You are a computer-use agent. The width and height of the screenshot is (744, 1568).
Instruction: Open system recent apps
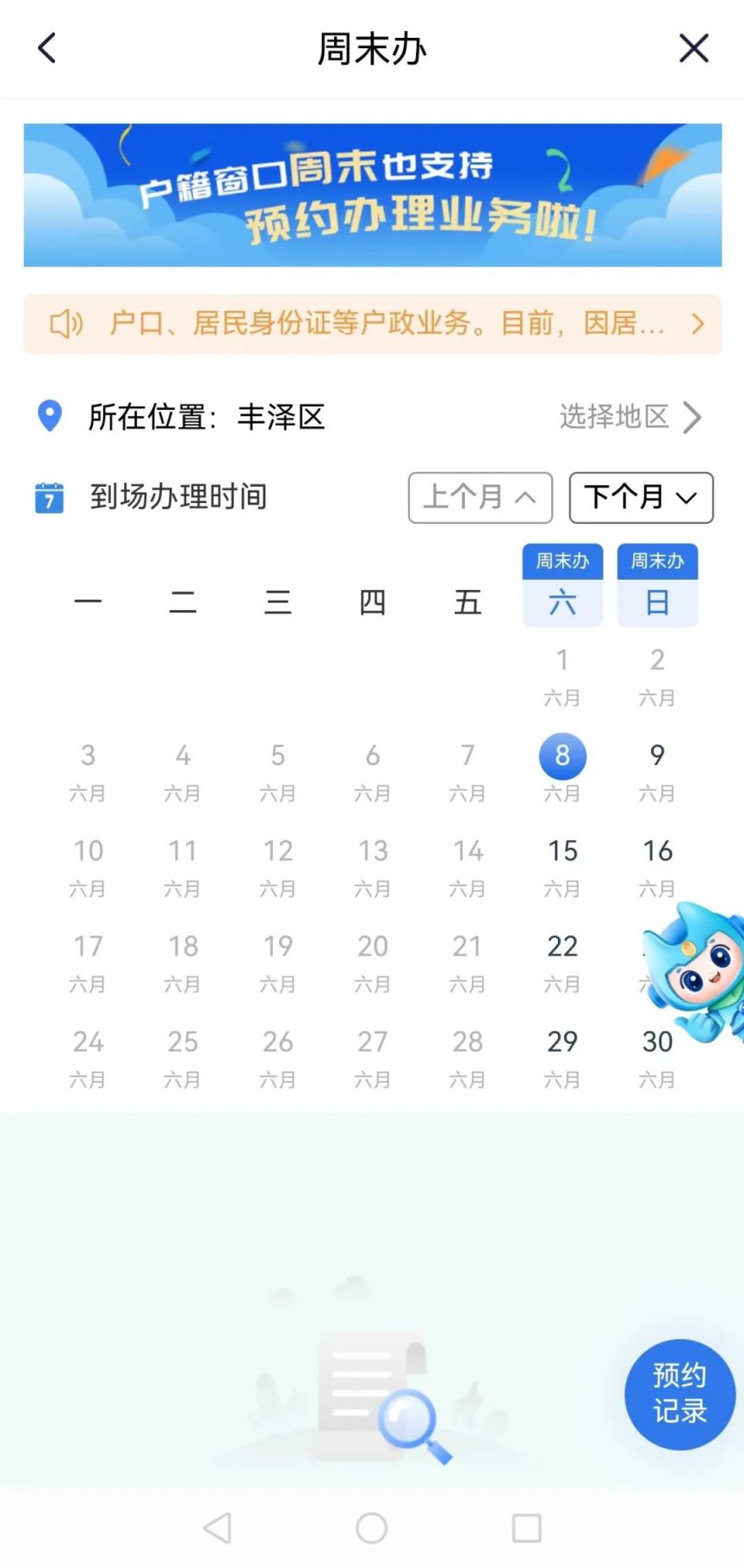click(526, 1528)
